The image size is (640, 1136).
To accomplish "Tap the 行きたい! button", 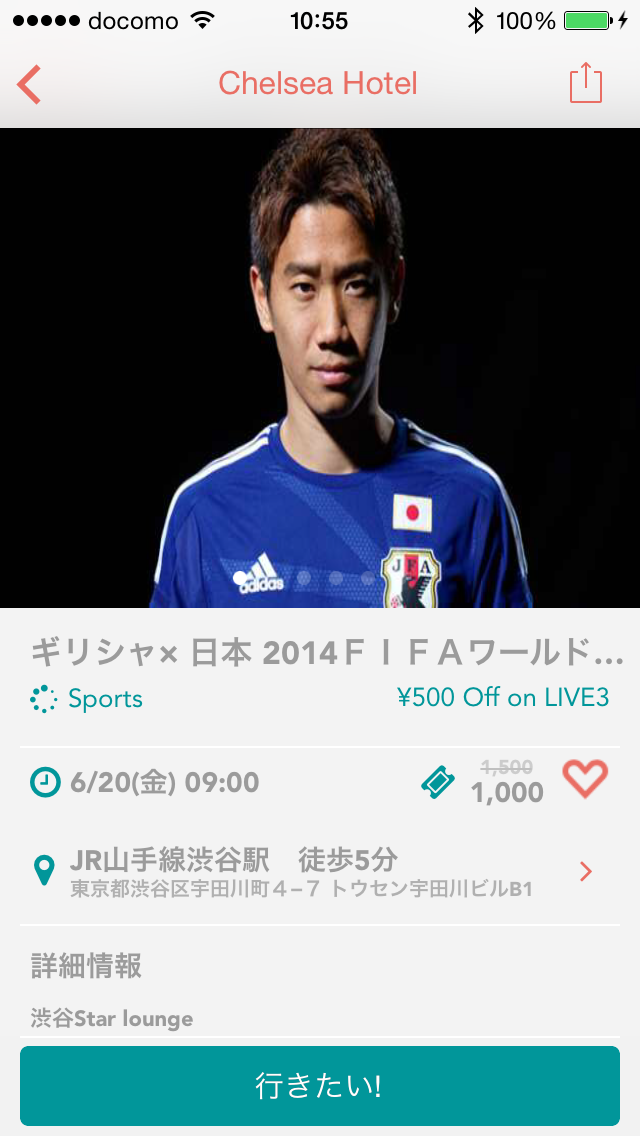I will [320, 1086].
